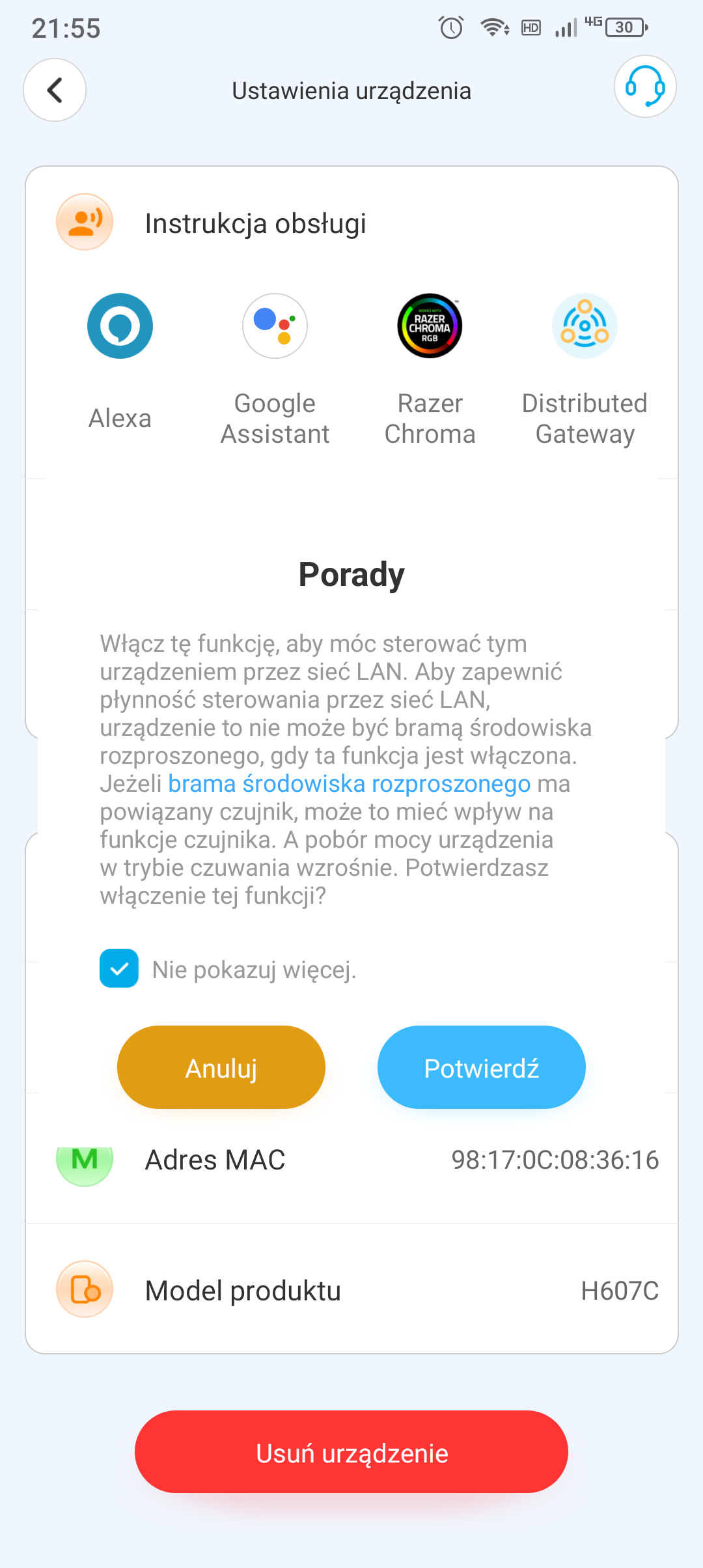Open Razer Chroma instructions

tap(430, 370)
